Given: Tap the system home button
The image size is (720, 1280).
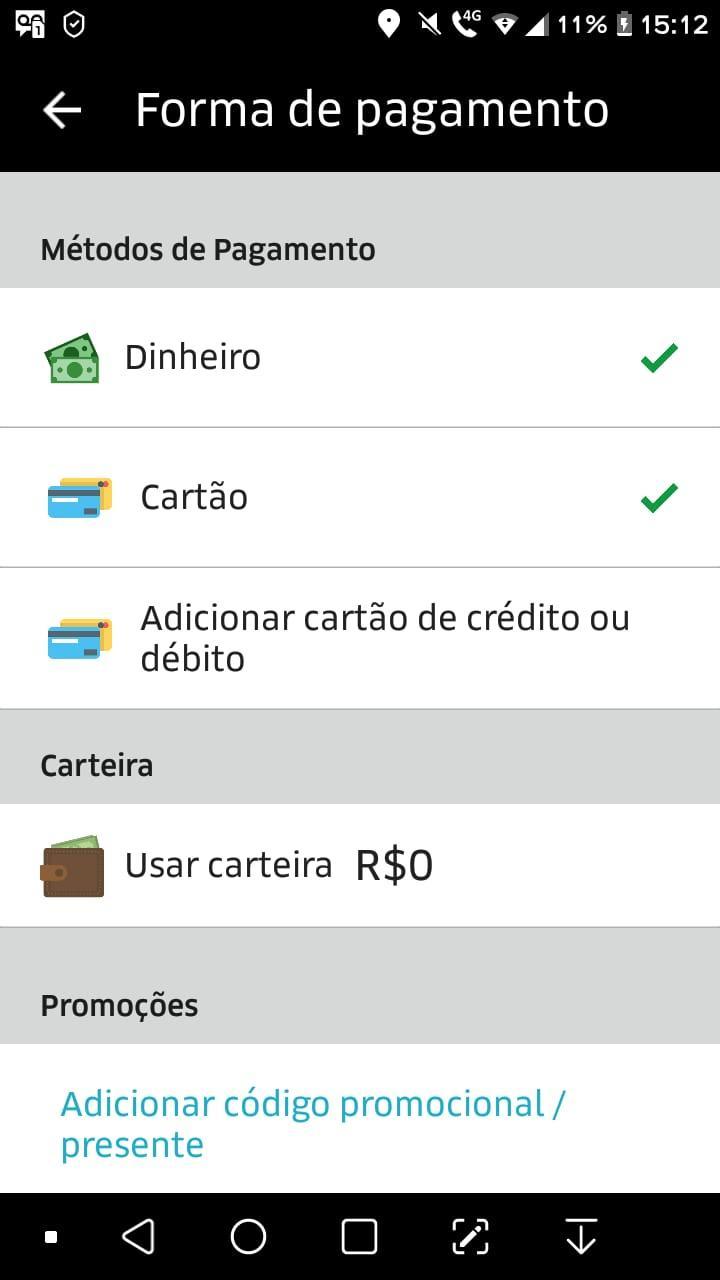Looking at the screenshot, I should (248, 1237).
